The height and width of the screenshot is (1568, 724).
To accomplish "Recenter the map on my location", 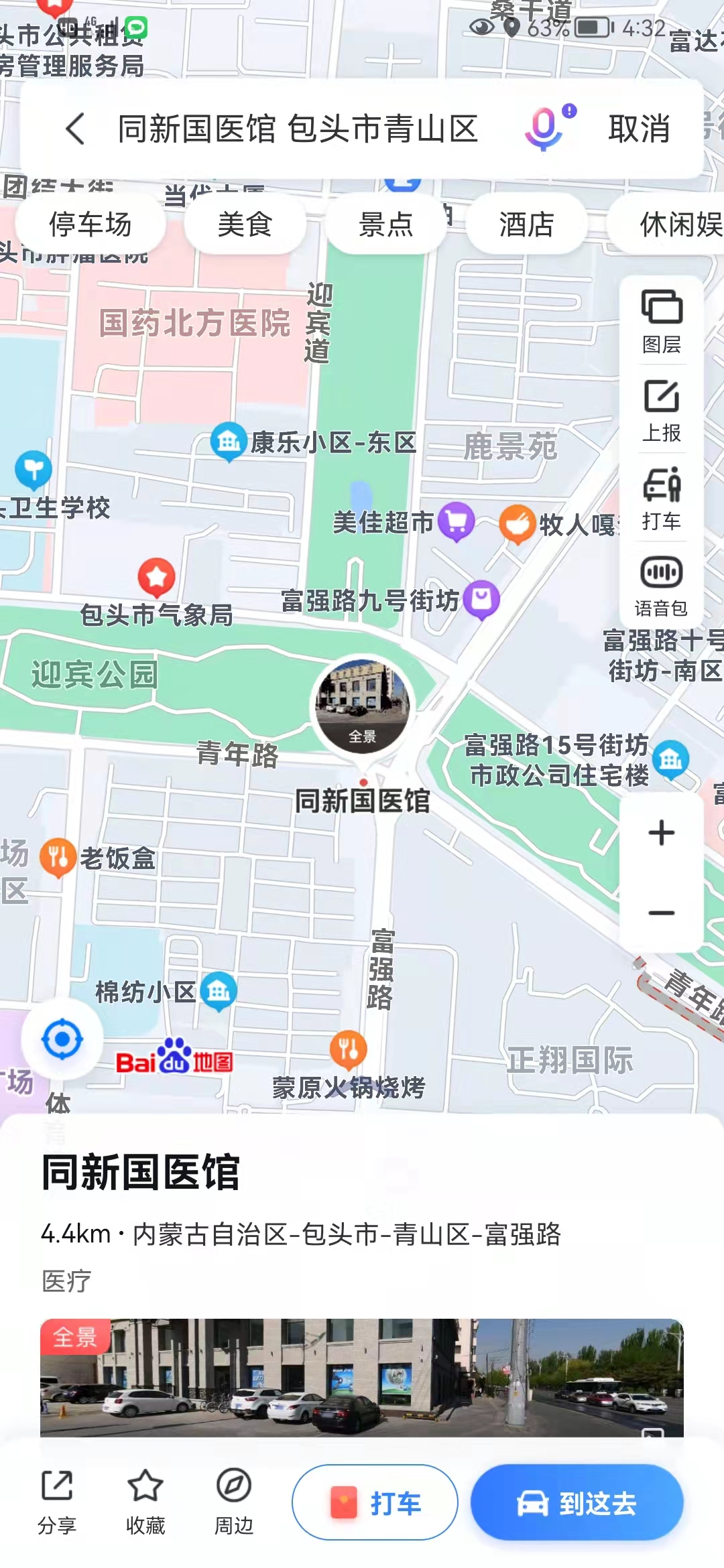I will pyautogui.click(x=62, y=1039).
